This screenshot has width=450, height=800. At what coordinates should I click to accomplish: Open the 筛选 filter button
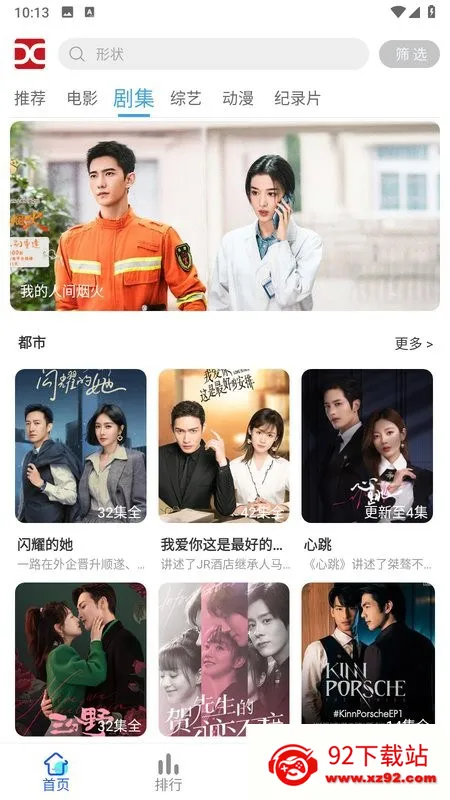pos(409,54)
